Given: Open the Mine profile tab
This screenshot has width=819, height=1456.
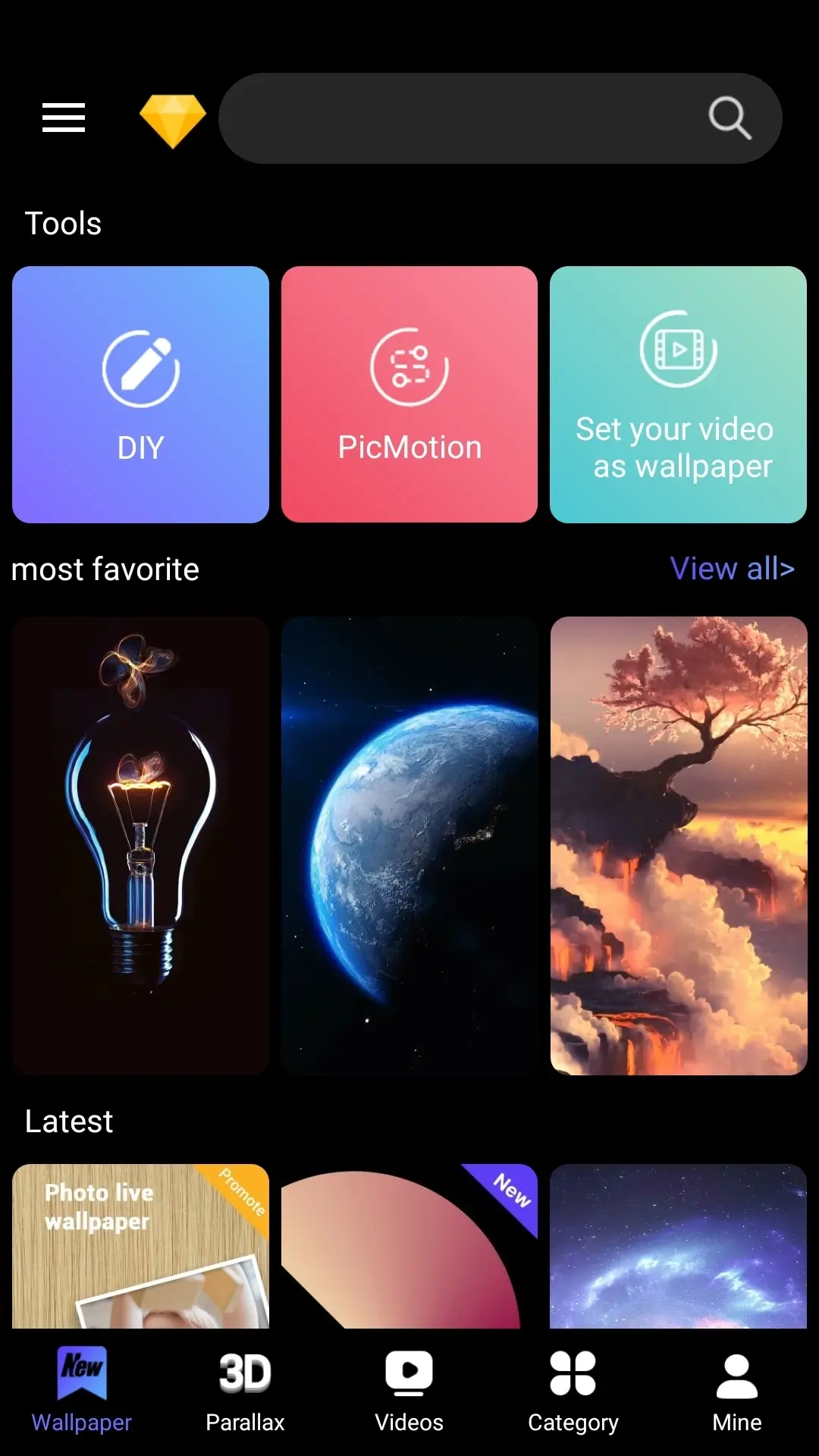Looking at the screenshot, I should pyautogui.click(x=737, y=1392).
